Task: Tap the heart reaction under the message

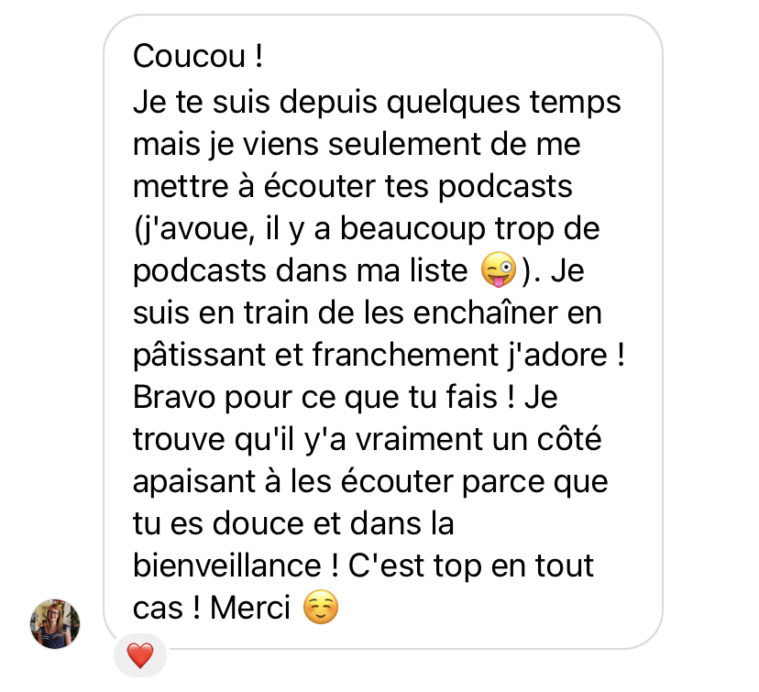Action: tap(140, 656)
